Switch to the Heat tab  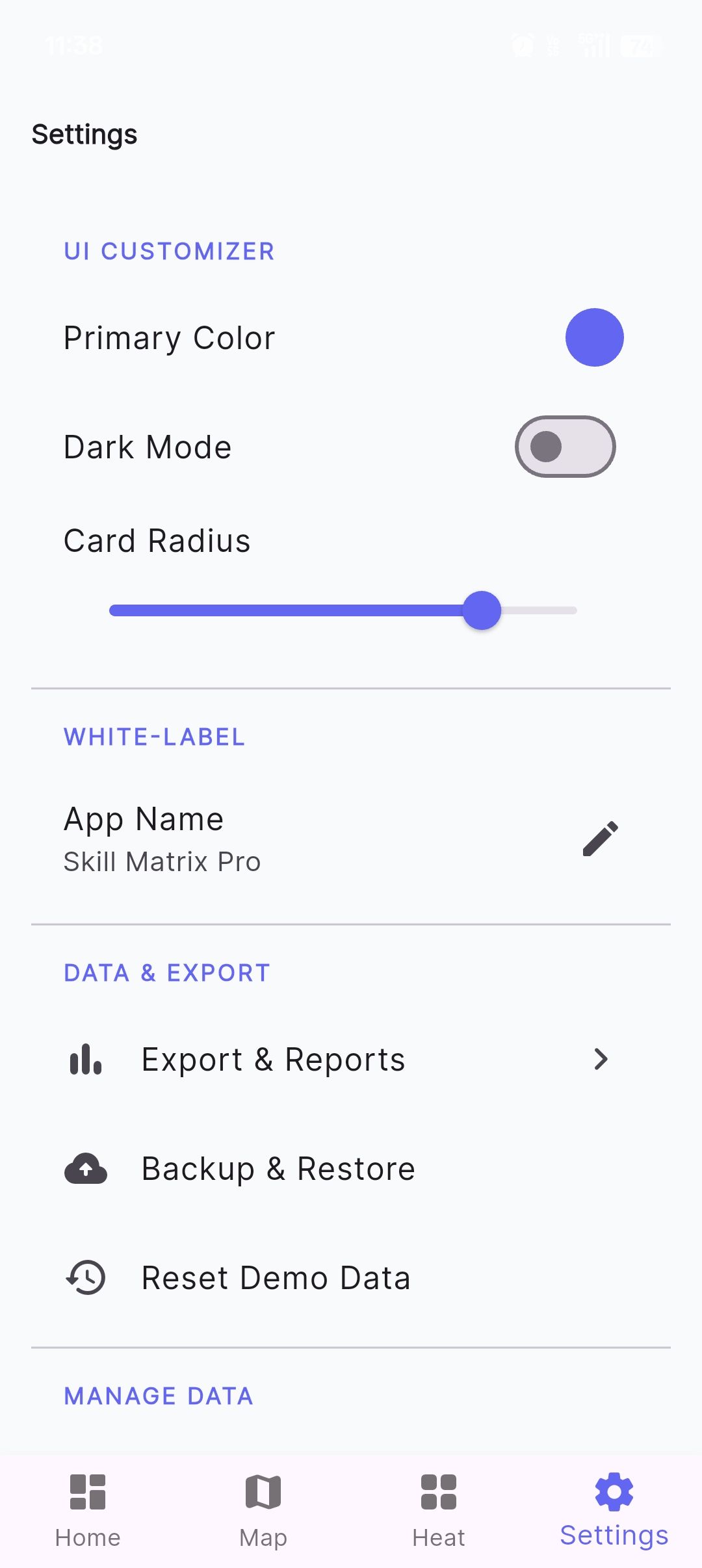tap(439, 1511)
